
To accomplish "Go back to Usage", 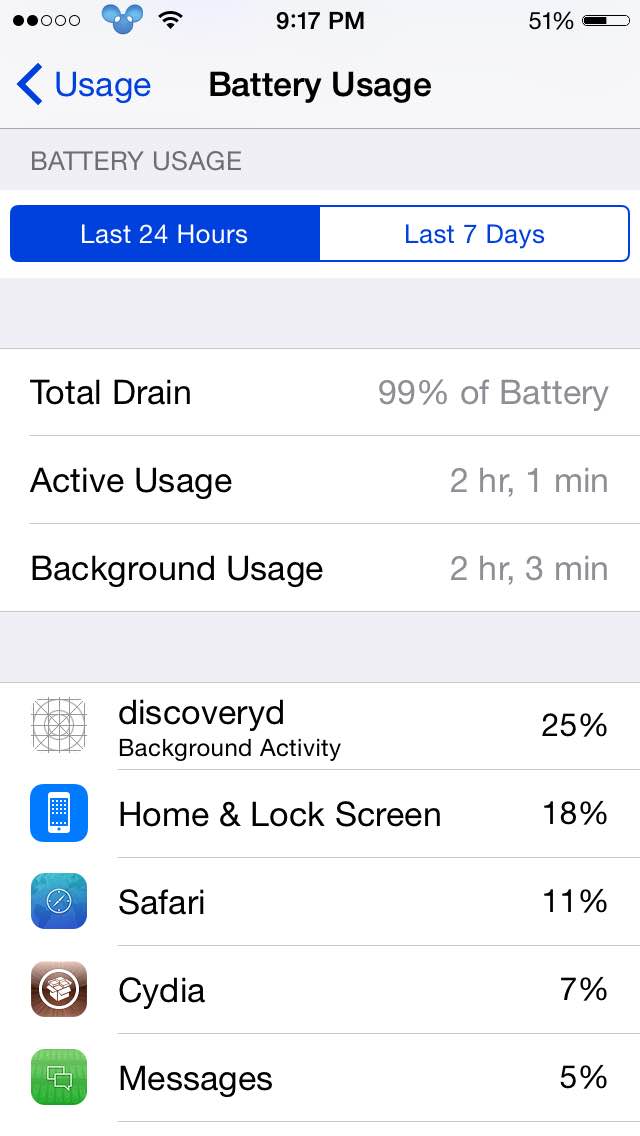I will 84,85.
